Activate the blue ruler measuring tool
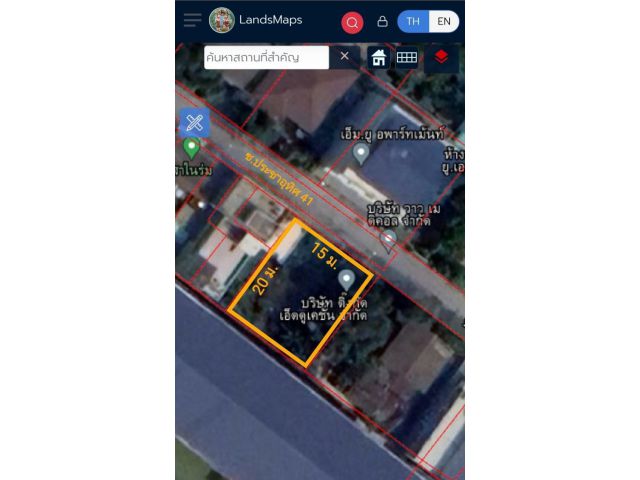Image resolution: width=640 pixels, height=480 pixels. tap(194, 123)
